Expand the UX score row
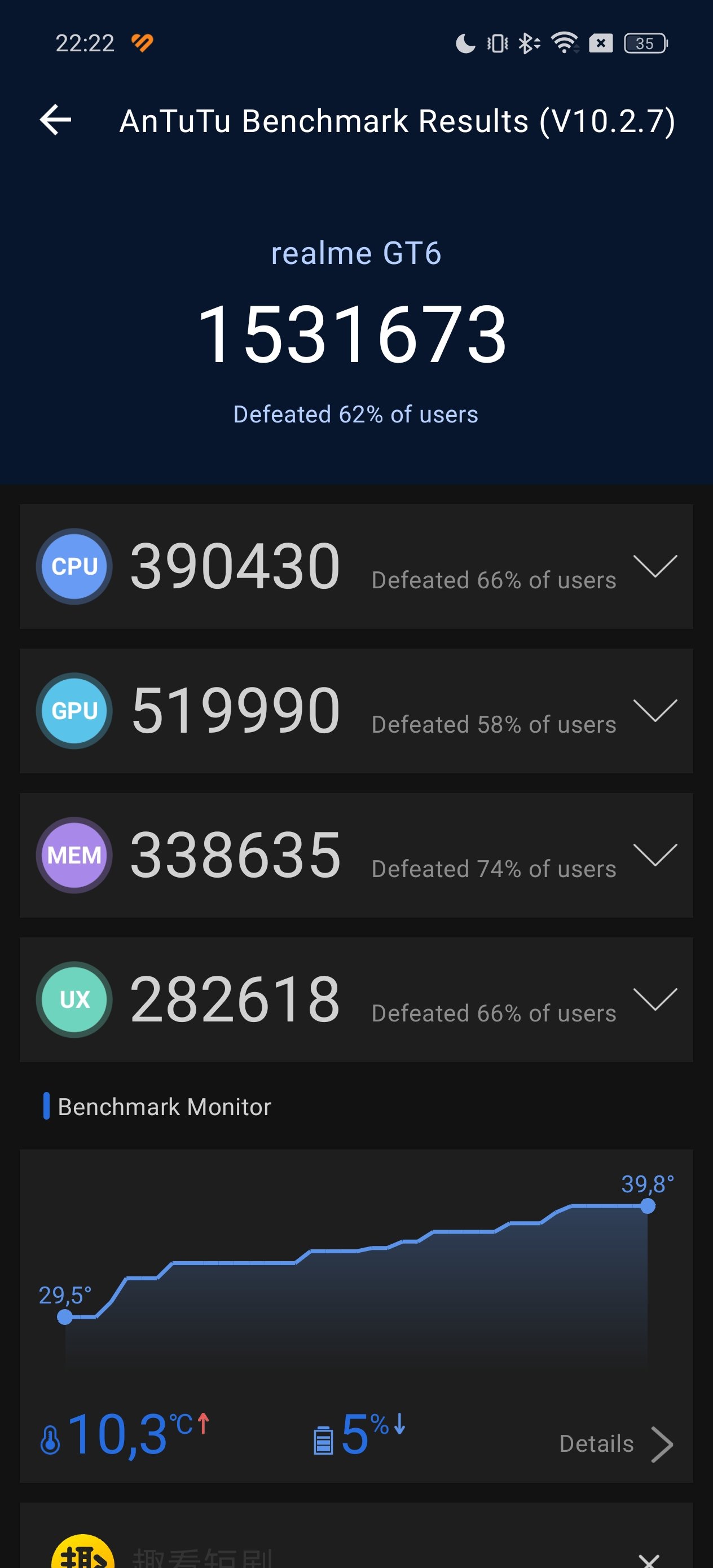Screen dimensions: 713x1568 point(655,999)
